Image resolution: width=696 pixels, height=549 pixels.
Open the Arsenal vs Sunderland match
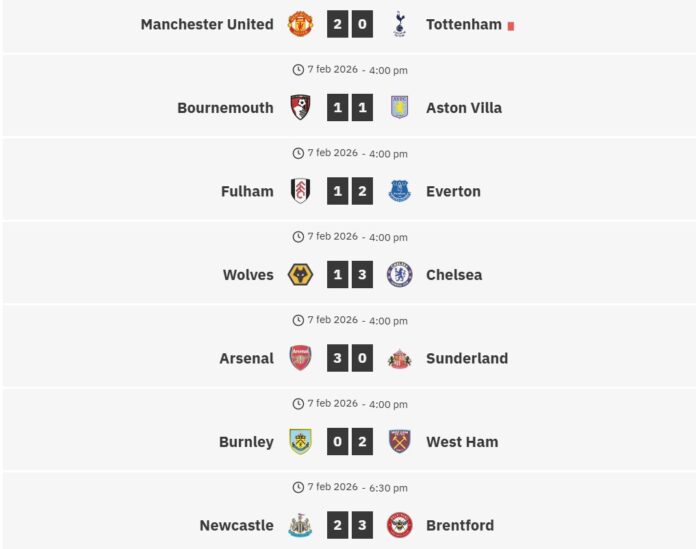349,359
